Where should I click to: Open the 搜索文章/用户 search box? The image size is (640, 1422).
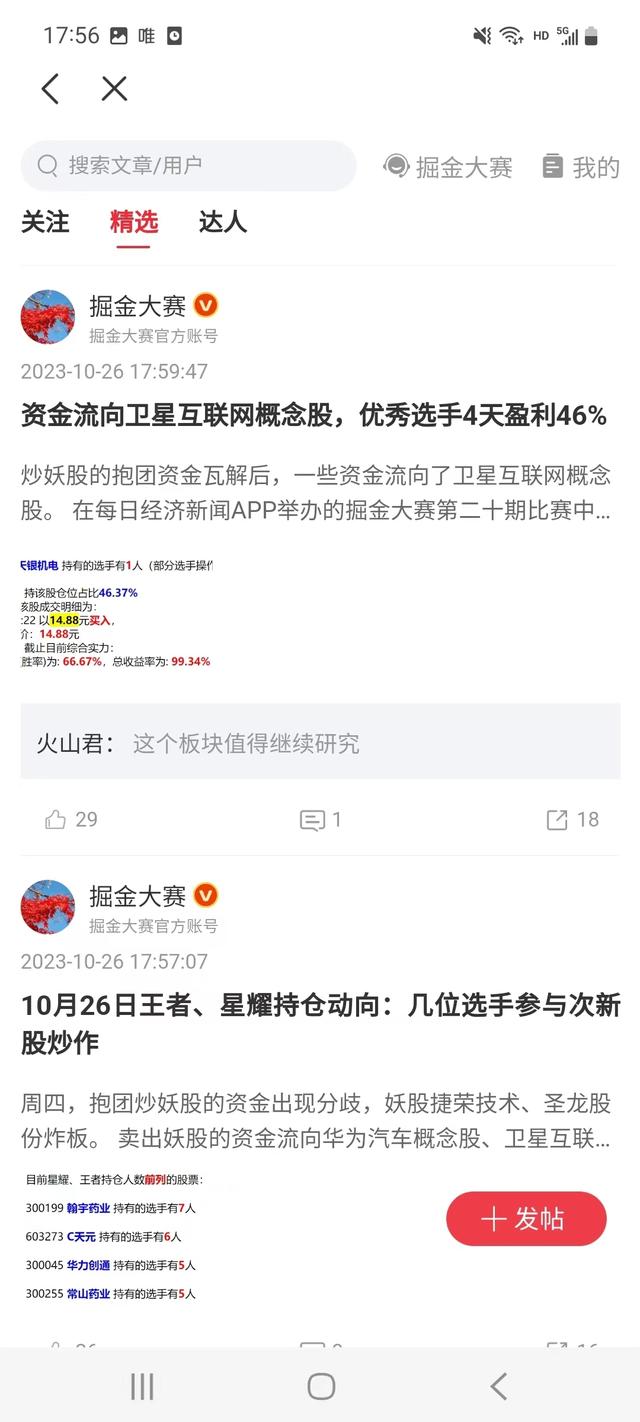188,166
